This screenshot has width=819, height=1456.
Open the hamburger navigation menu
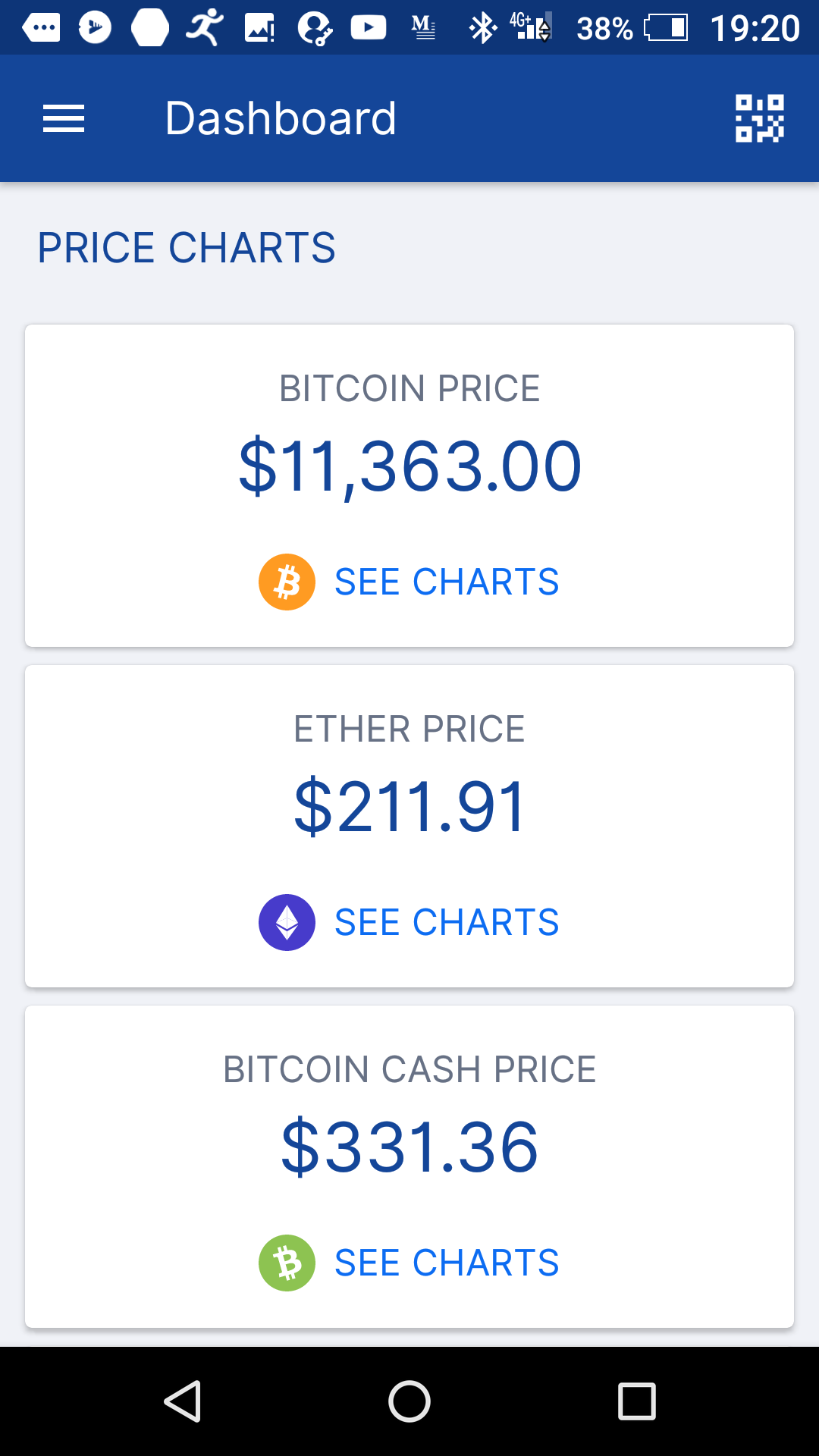pos(64,119)
